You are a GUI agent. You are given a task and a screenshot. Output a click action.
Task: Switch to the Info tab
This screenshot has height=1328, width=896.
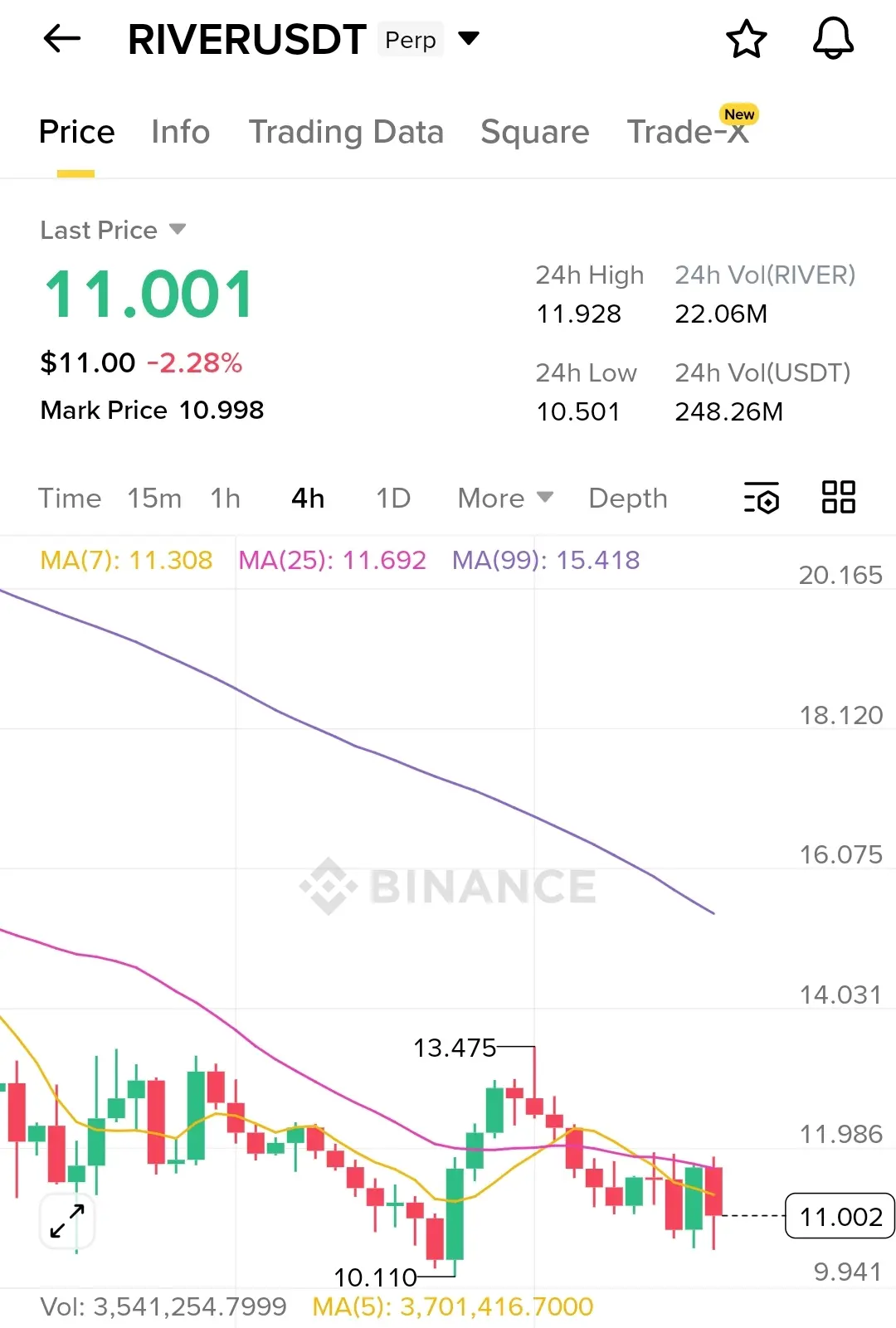(180, 132)
